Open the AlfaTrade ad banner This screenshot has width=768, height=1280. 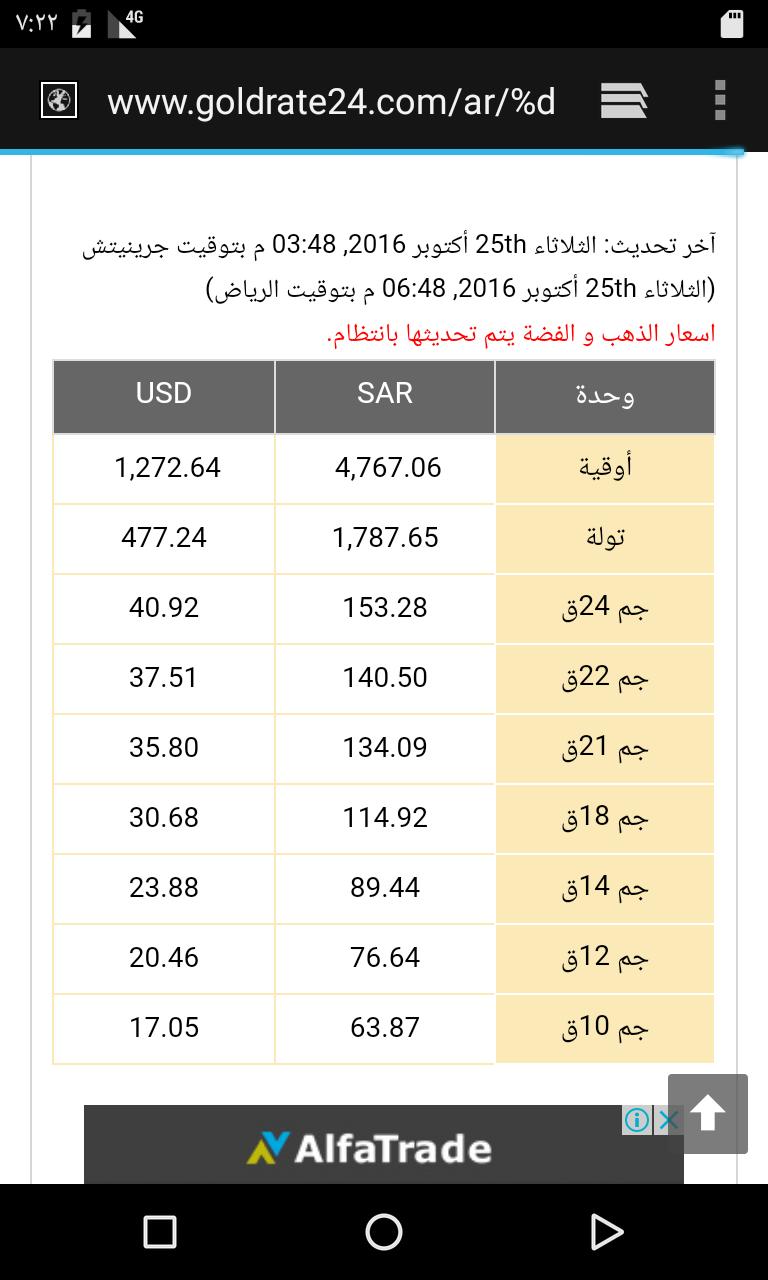pos(370,1148)
